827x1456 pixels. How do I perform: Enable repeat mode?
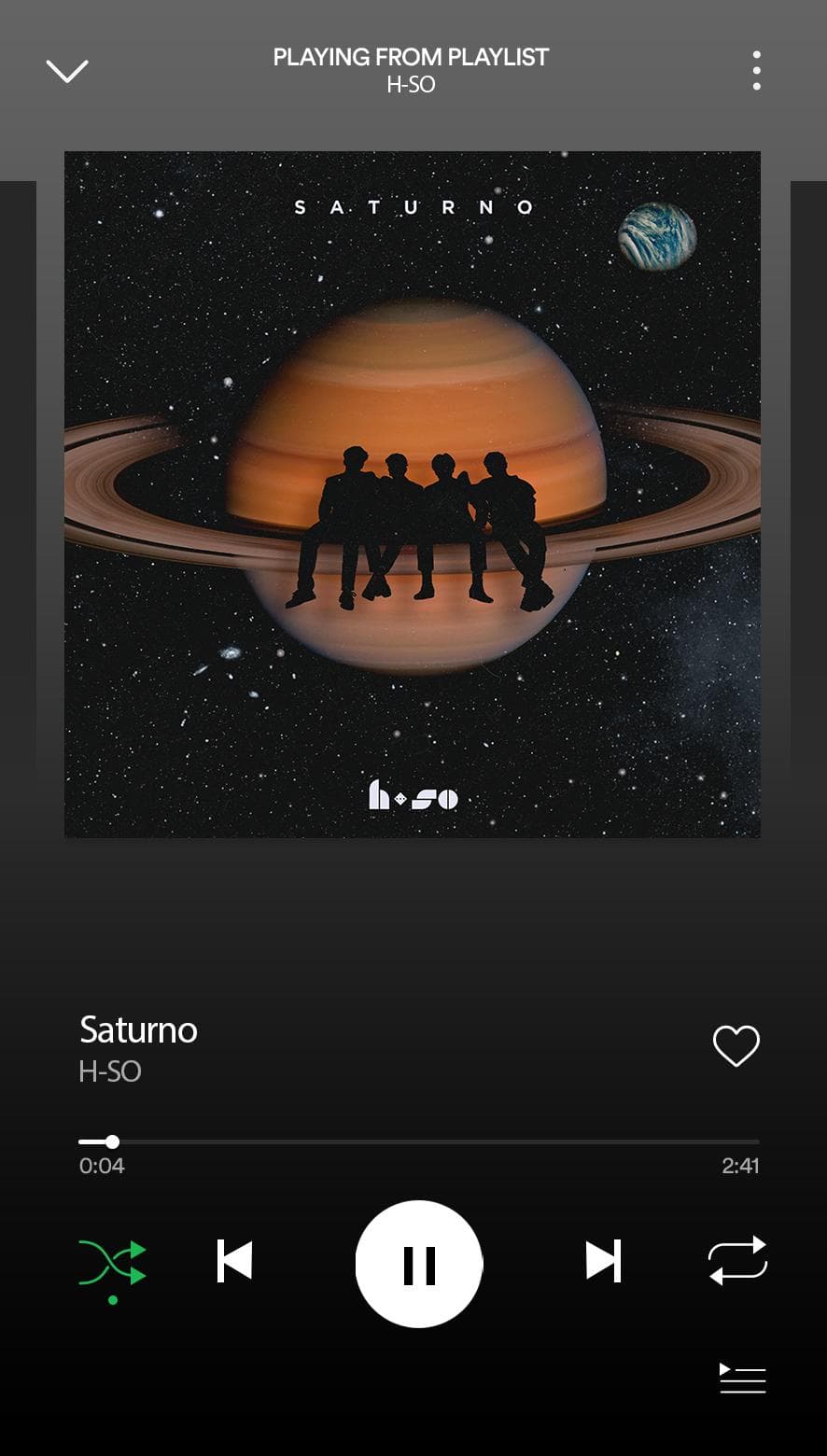(x=737, y=1260)
